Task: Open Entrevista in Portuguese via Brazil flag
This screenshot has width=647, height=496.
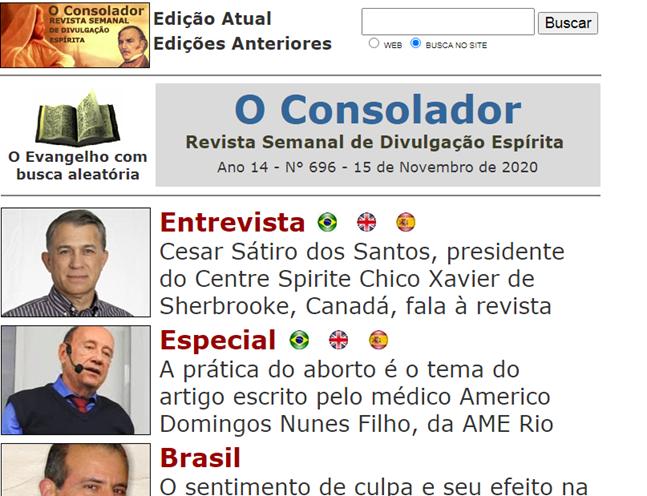Action: click(327, 222)
